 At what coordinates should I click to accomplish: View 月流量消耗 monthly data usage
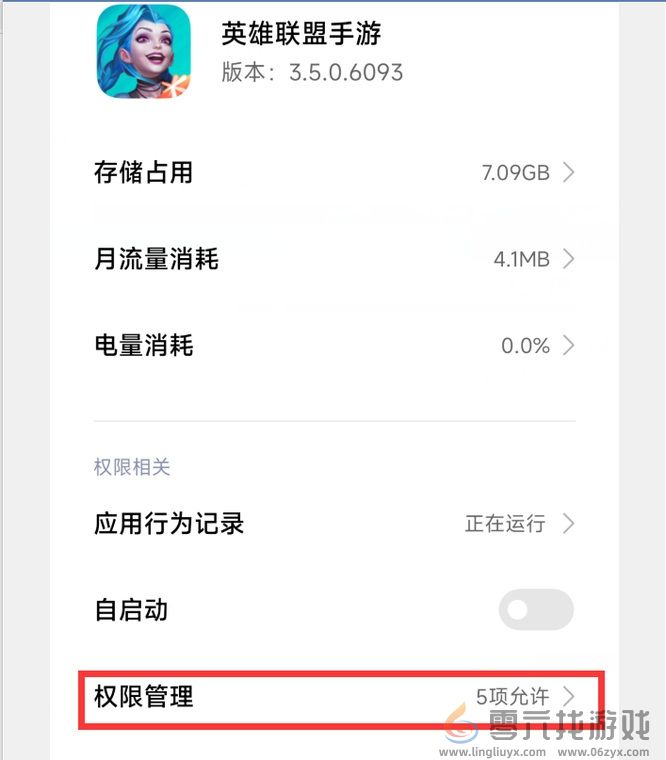(x=334, y=260)
